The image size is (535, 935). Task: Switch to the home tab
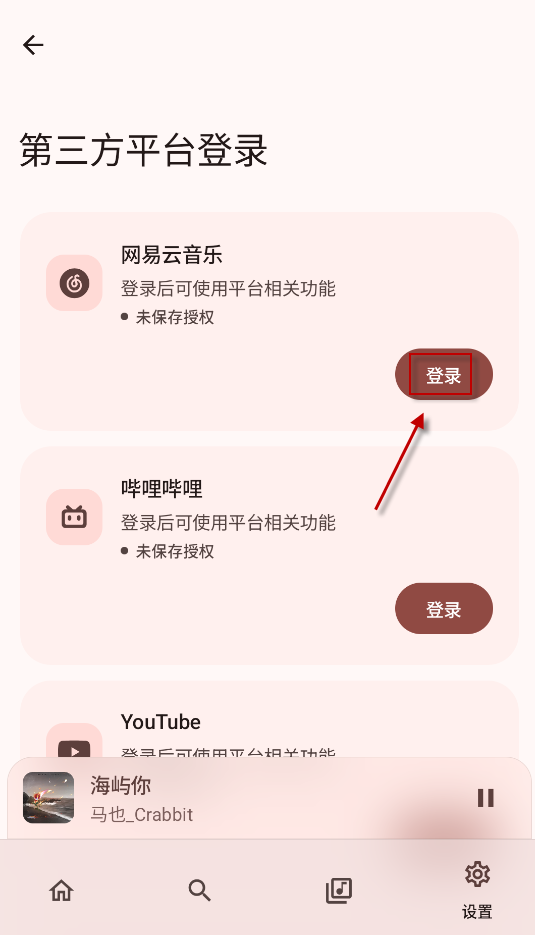61,891
